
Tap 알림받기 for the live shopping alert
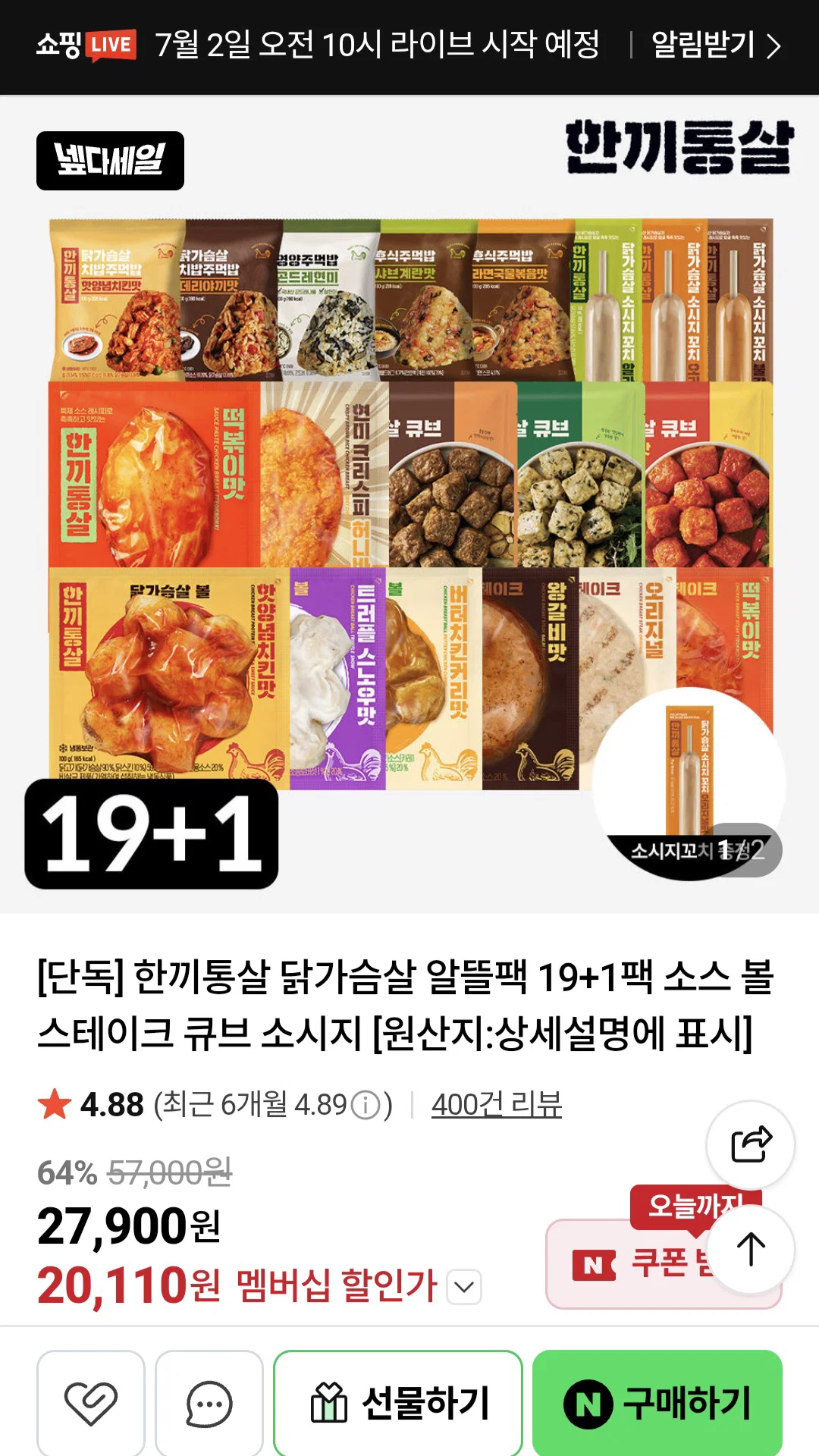(716, 45)
